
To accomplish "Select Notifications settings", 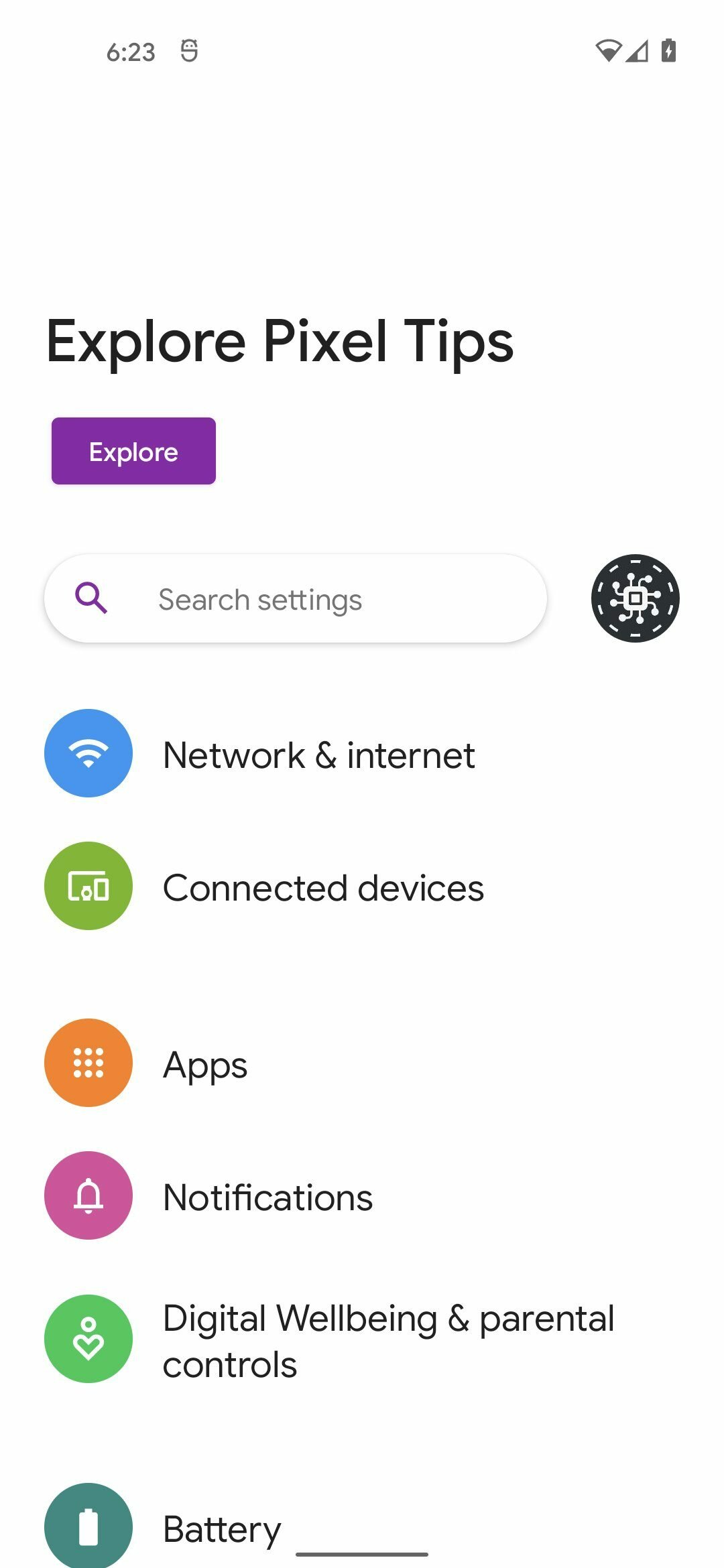I will [x=362, y=1196].
